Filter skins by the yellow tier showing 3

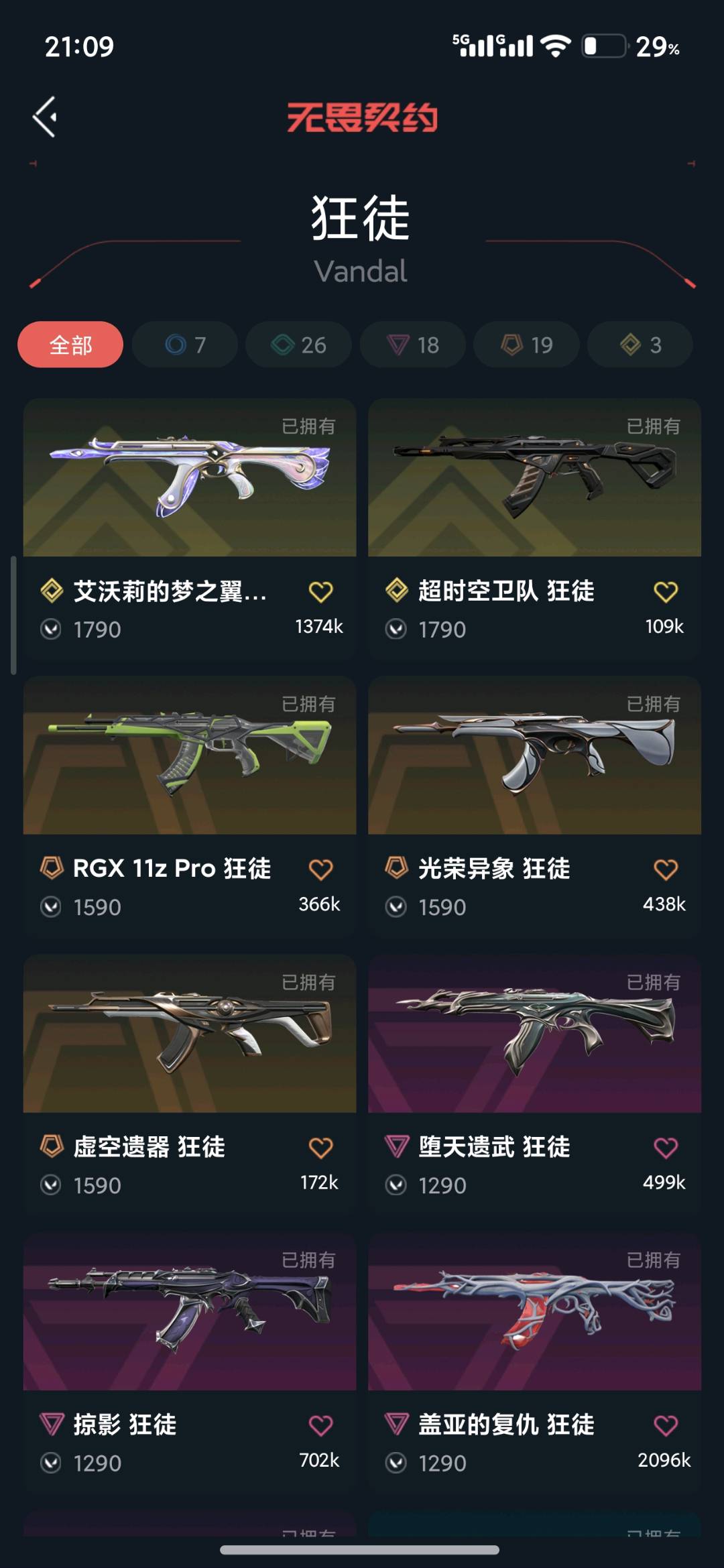point(640,345)
